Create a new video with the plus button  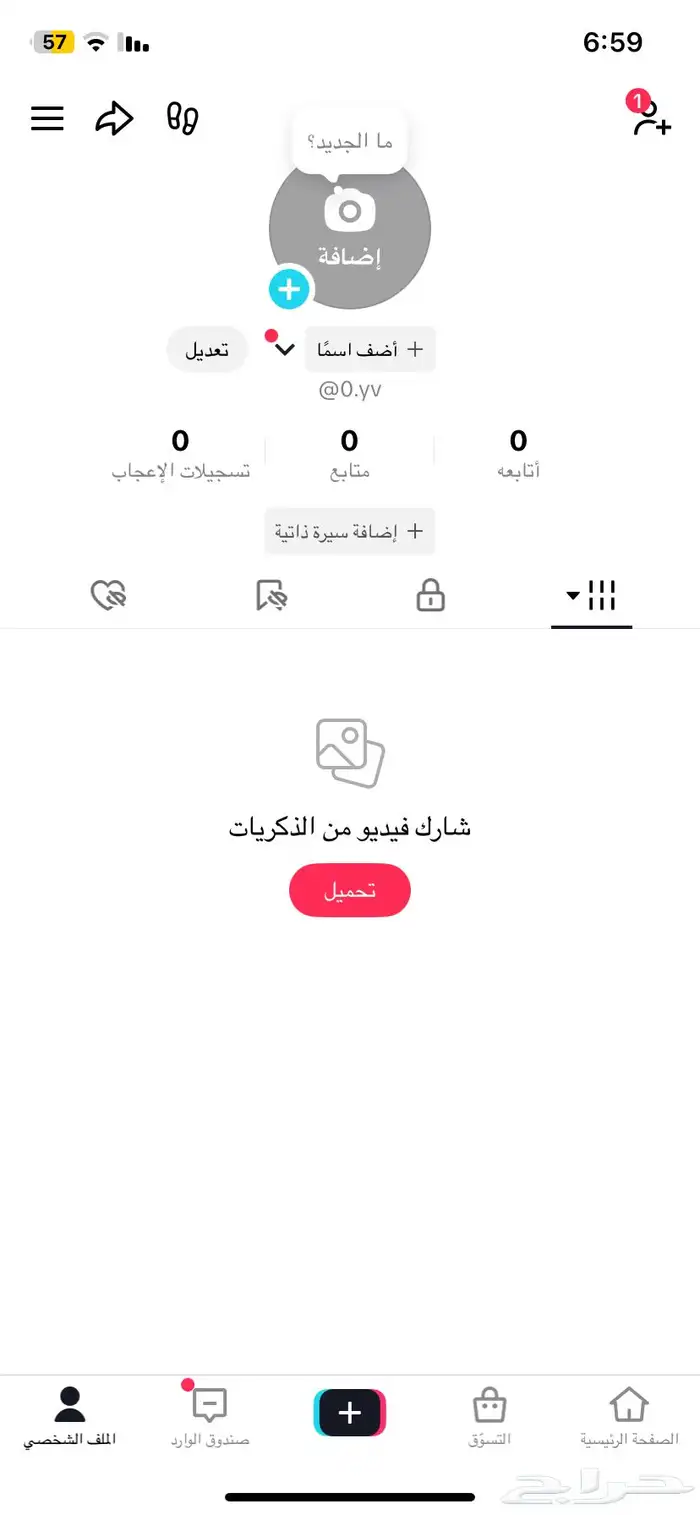pos(350,1412)
